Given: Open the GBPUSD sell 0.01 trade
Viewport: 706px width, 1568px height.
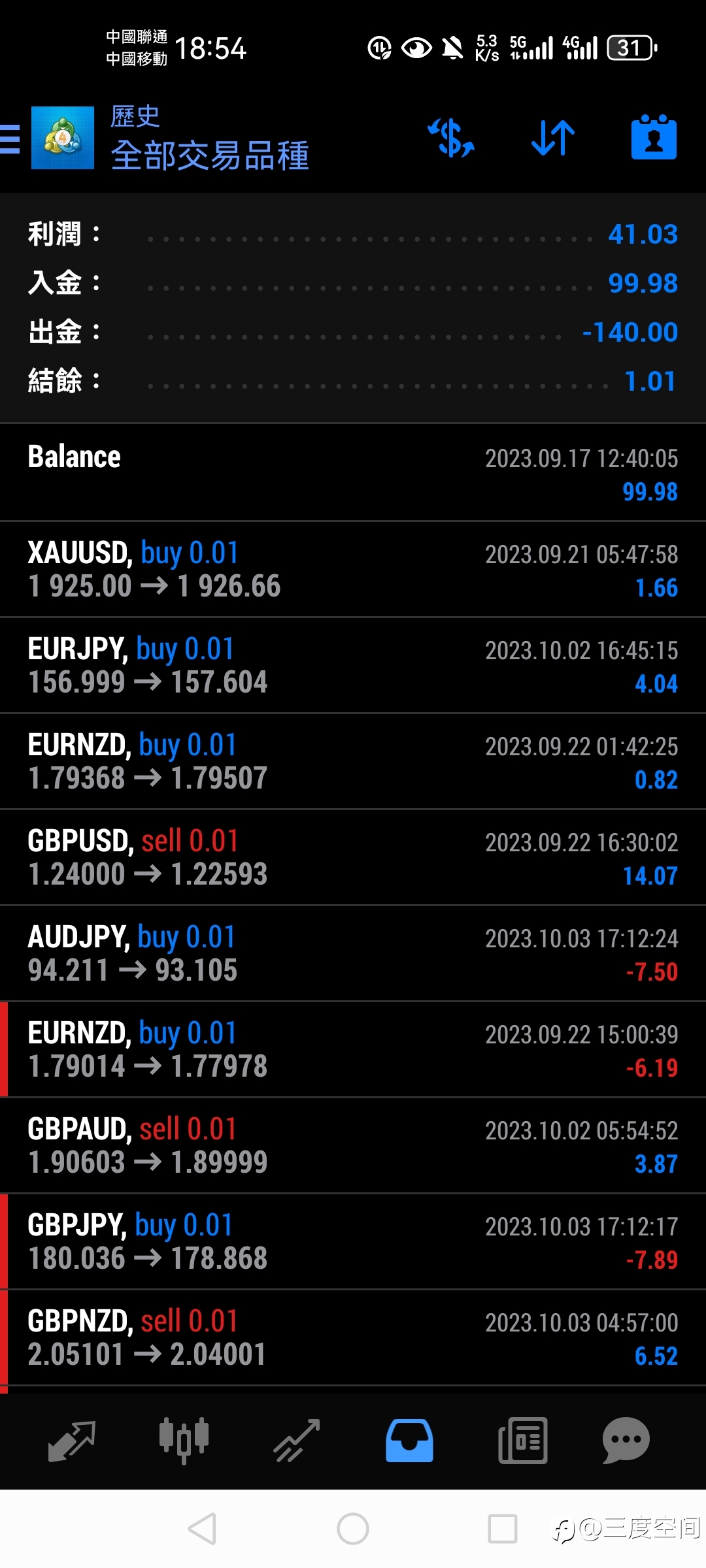Looking at the screenshot, I should tap(353, 858).
